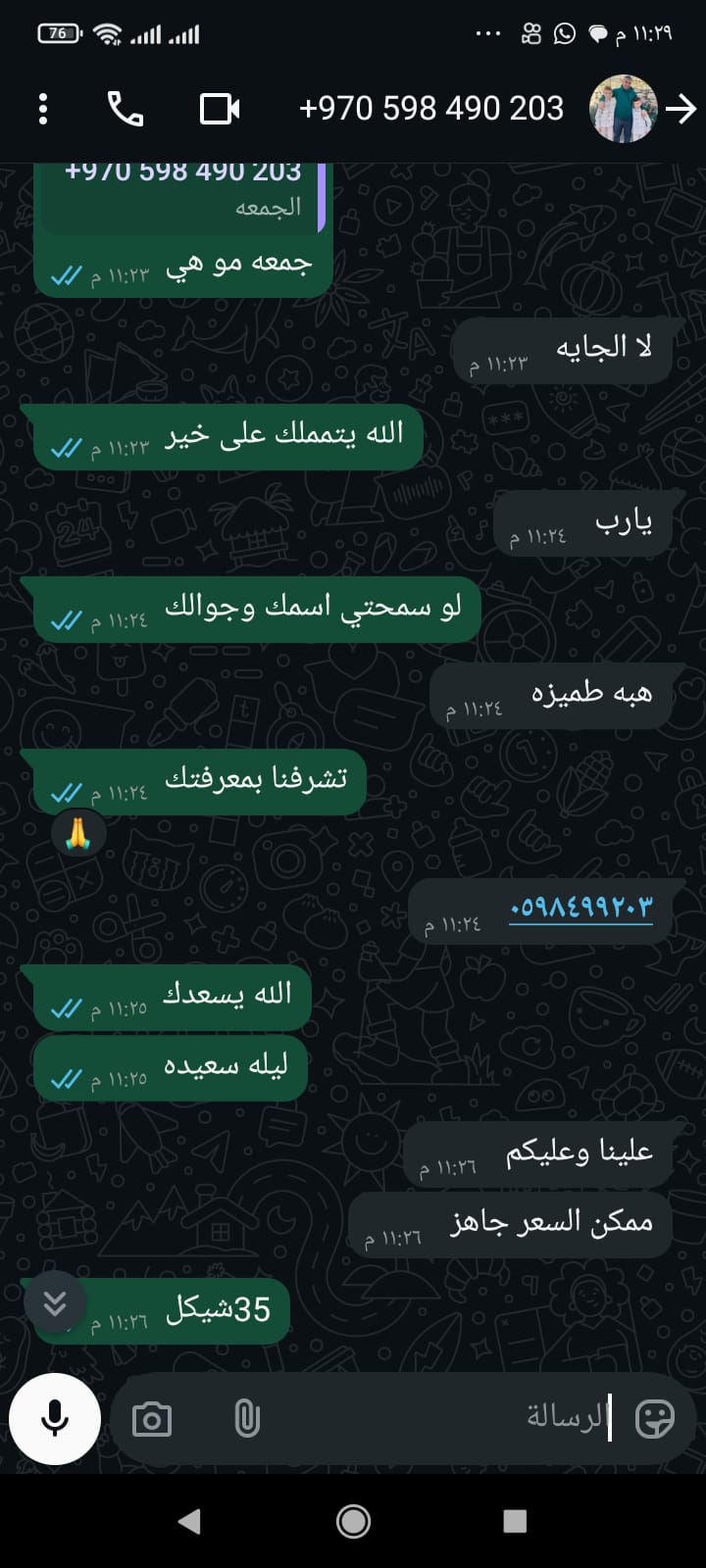Go back using the arrow
The height and width of the screenshot is (1568, 706).
(681, 109)
